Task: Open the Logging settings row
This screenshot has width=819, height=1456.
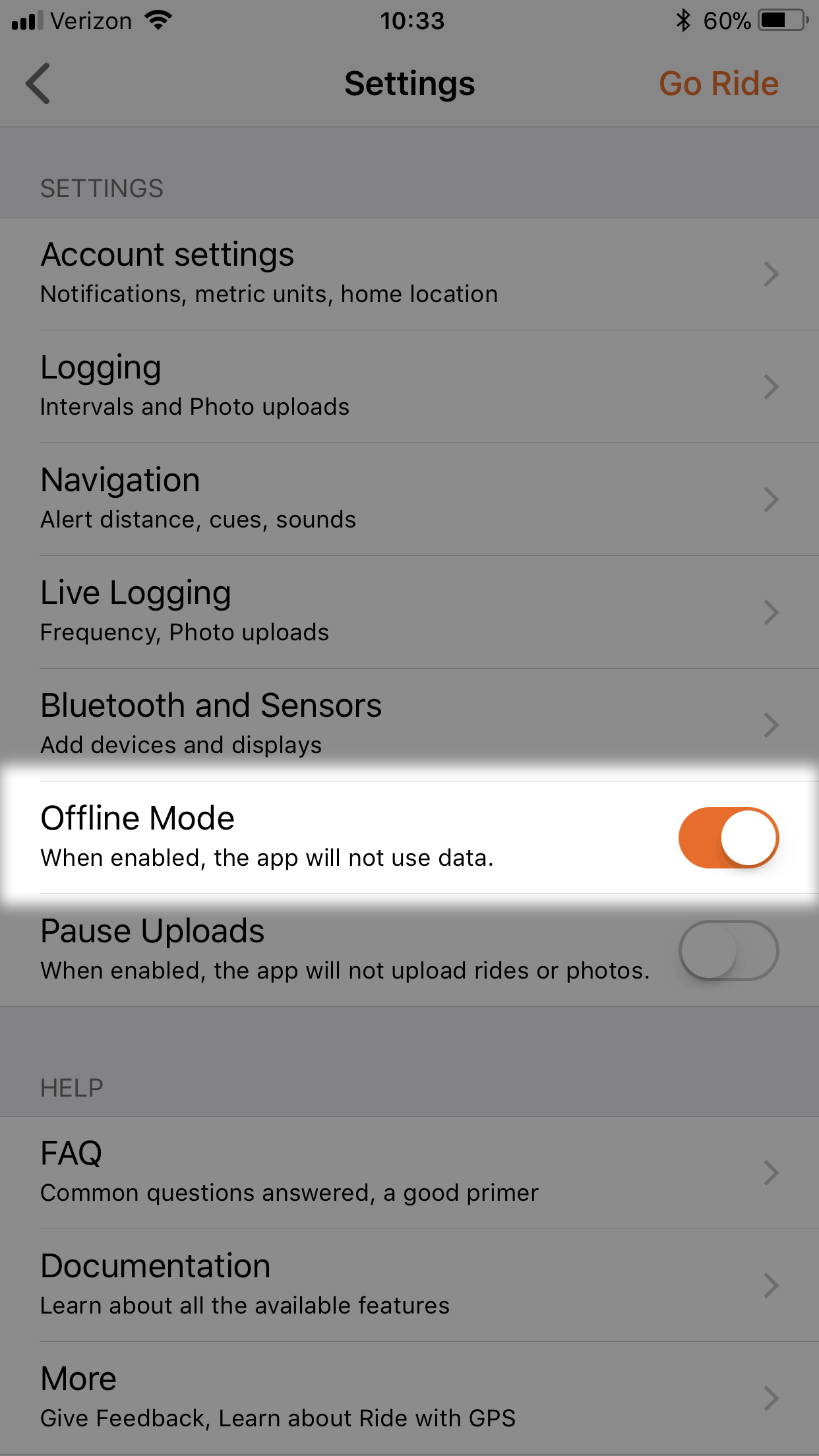Action: click(x=409, y=387)
